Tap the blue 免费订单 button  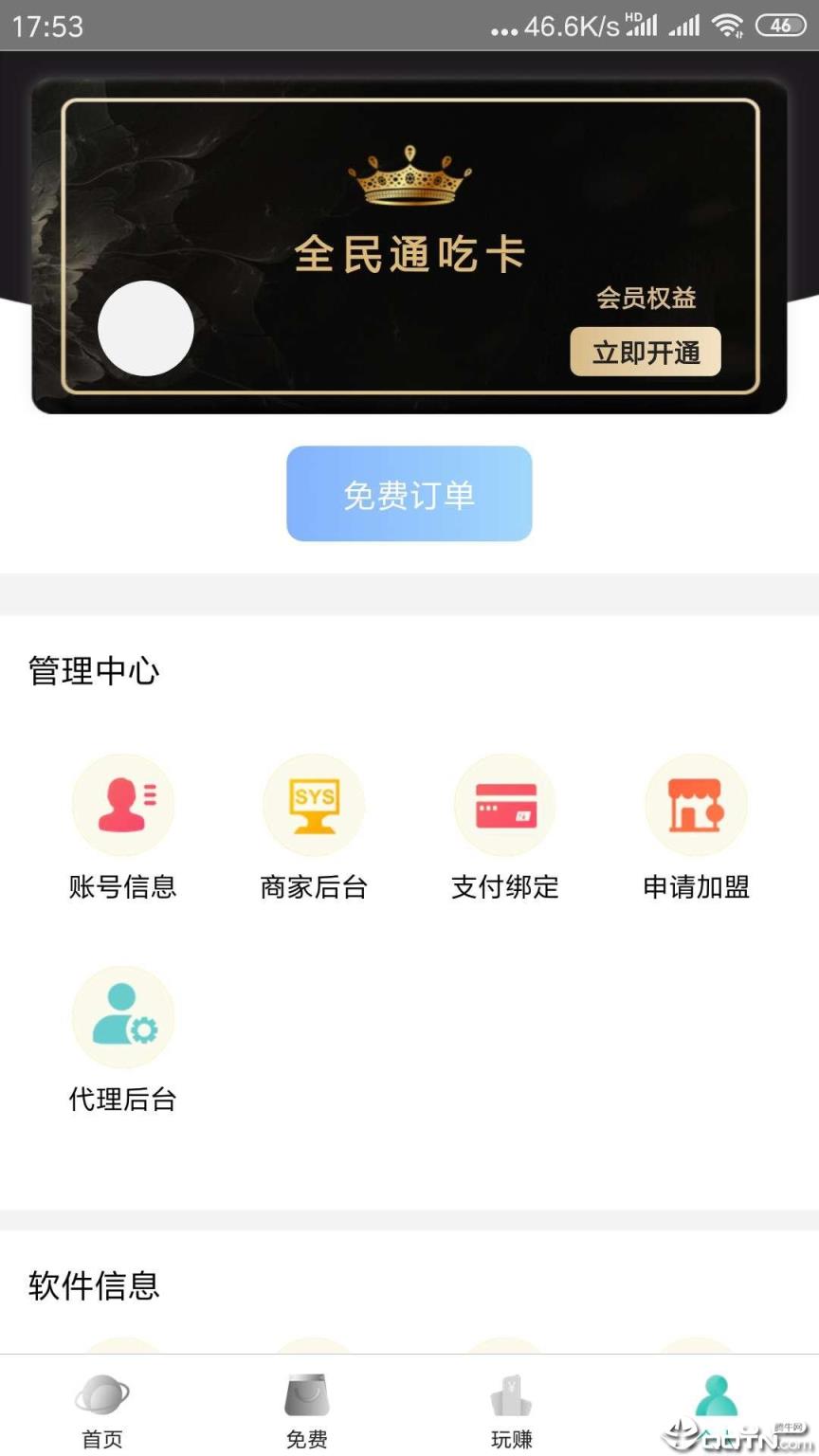coord(409,493)
